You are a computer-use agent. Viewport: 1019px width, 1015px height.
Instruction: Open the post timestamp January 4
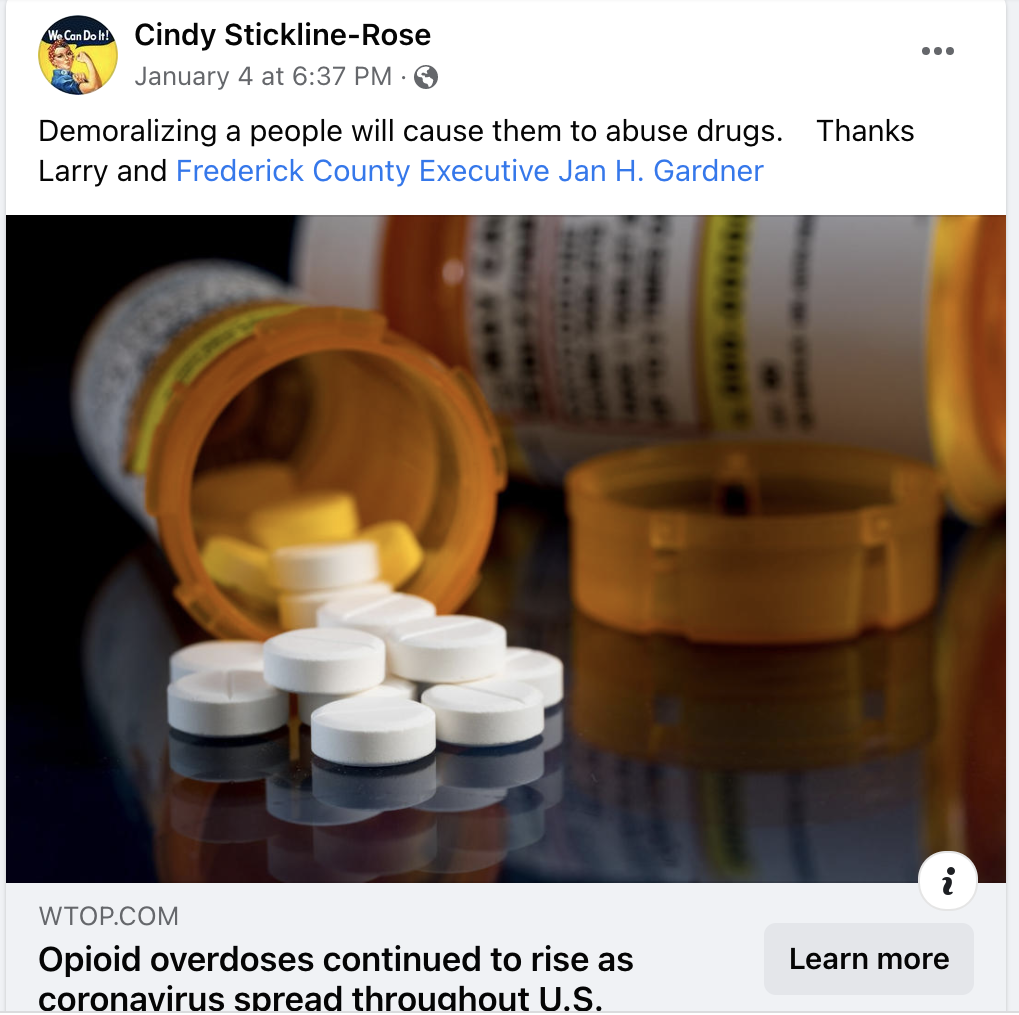(263, 77)
